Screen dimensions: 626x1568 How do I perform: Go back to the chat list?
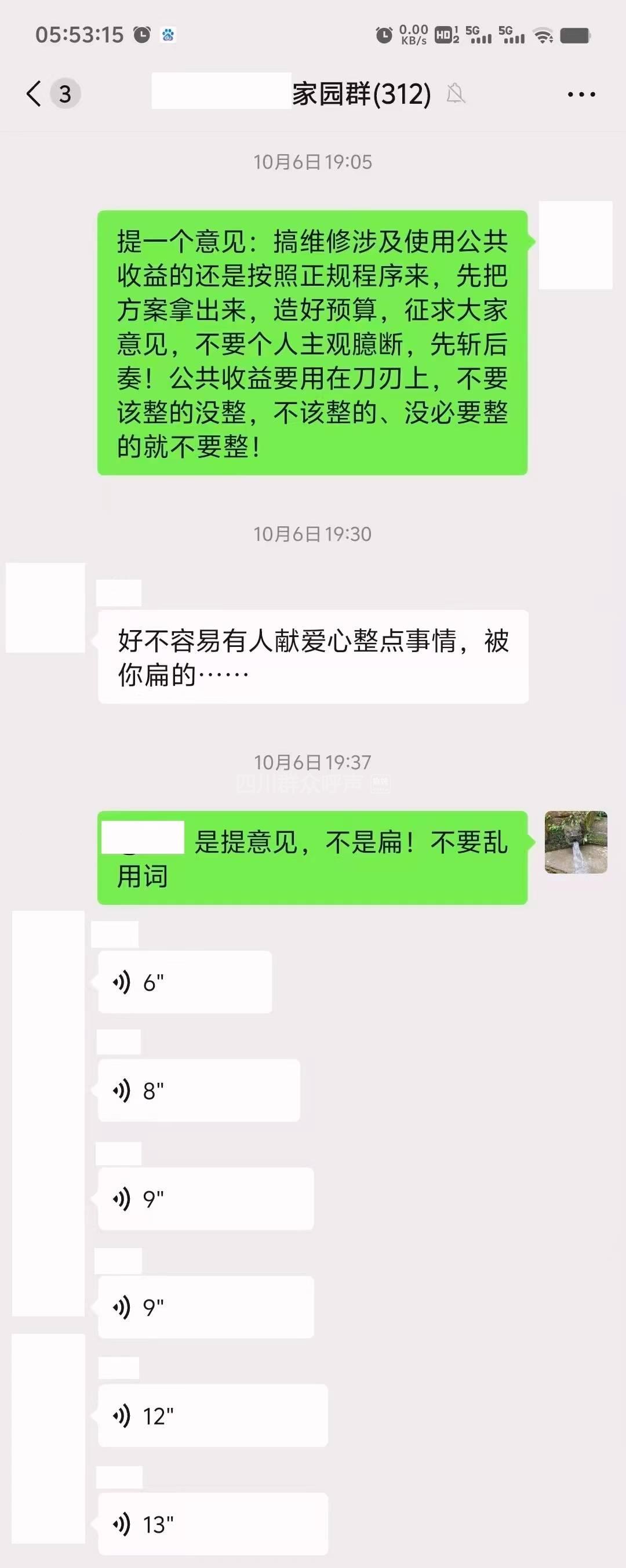[x=35, y=94]
